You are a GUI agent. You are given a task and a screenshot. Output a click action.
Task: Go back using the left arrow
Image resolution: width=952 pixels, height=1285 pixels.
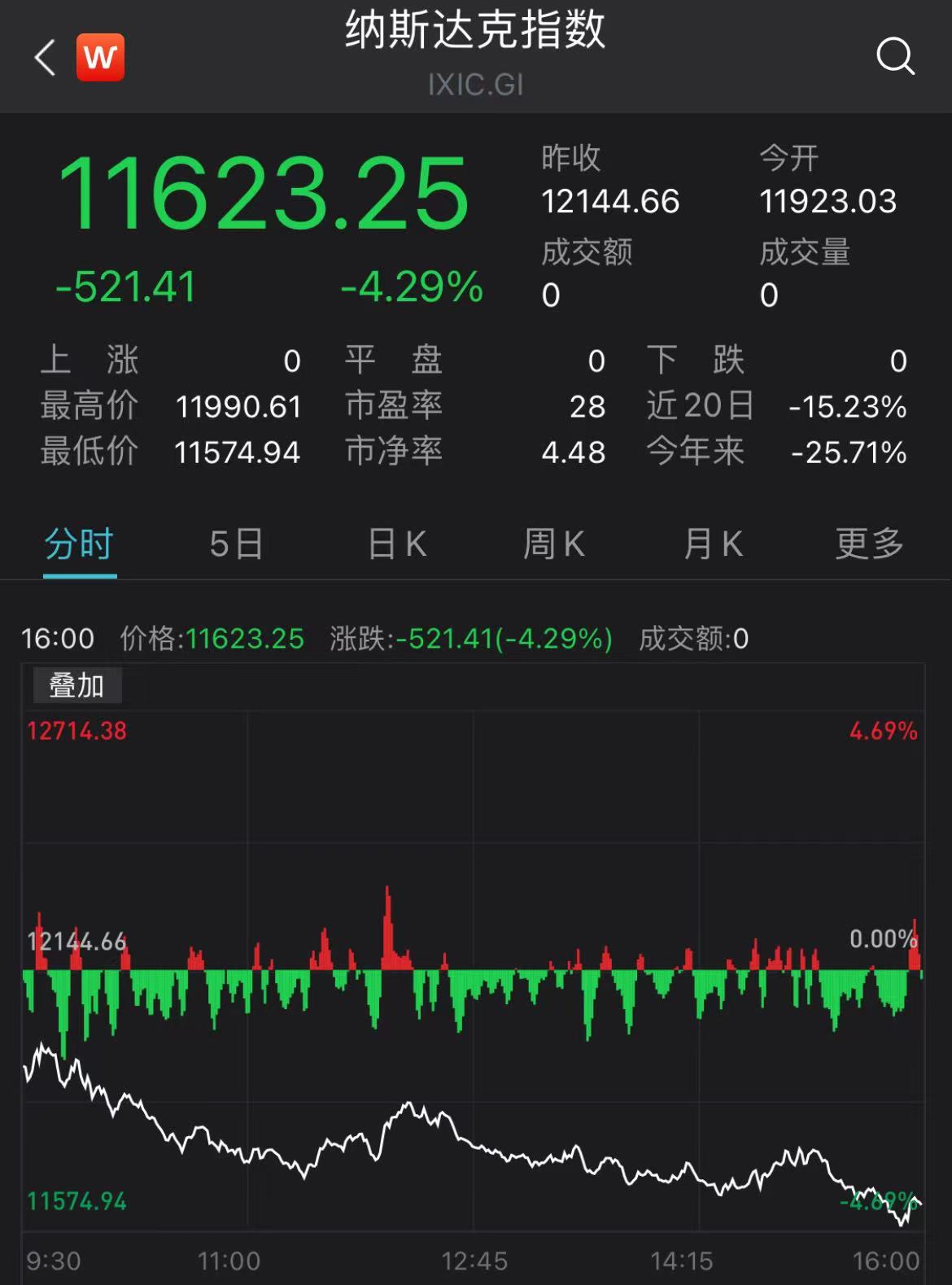click(45, 59)
